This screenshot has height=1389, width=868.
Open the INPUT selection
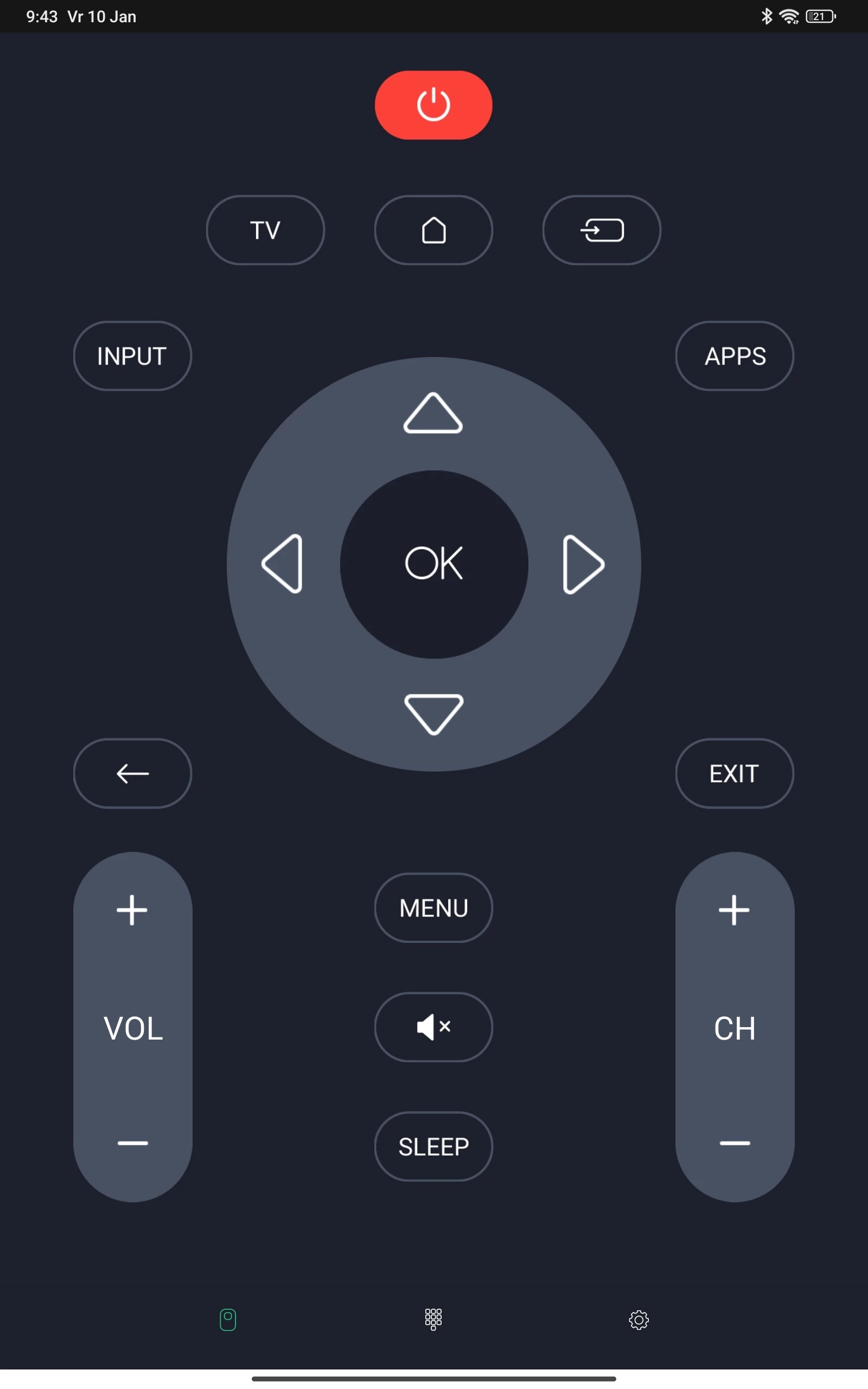pos(132,356)
